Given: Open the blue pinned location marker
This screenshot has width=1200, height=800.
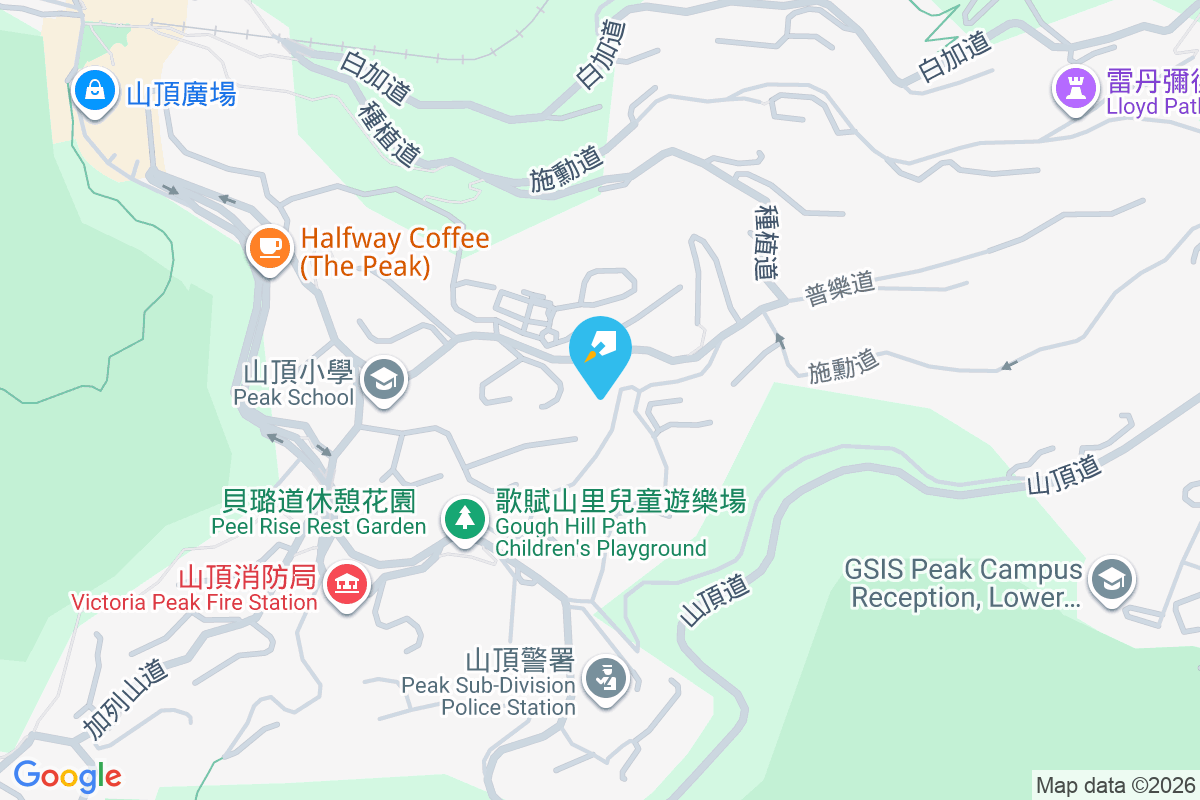Looking at the screenshot, I should [x=600, y=353].
